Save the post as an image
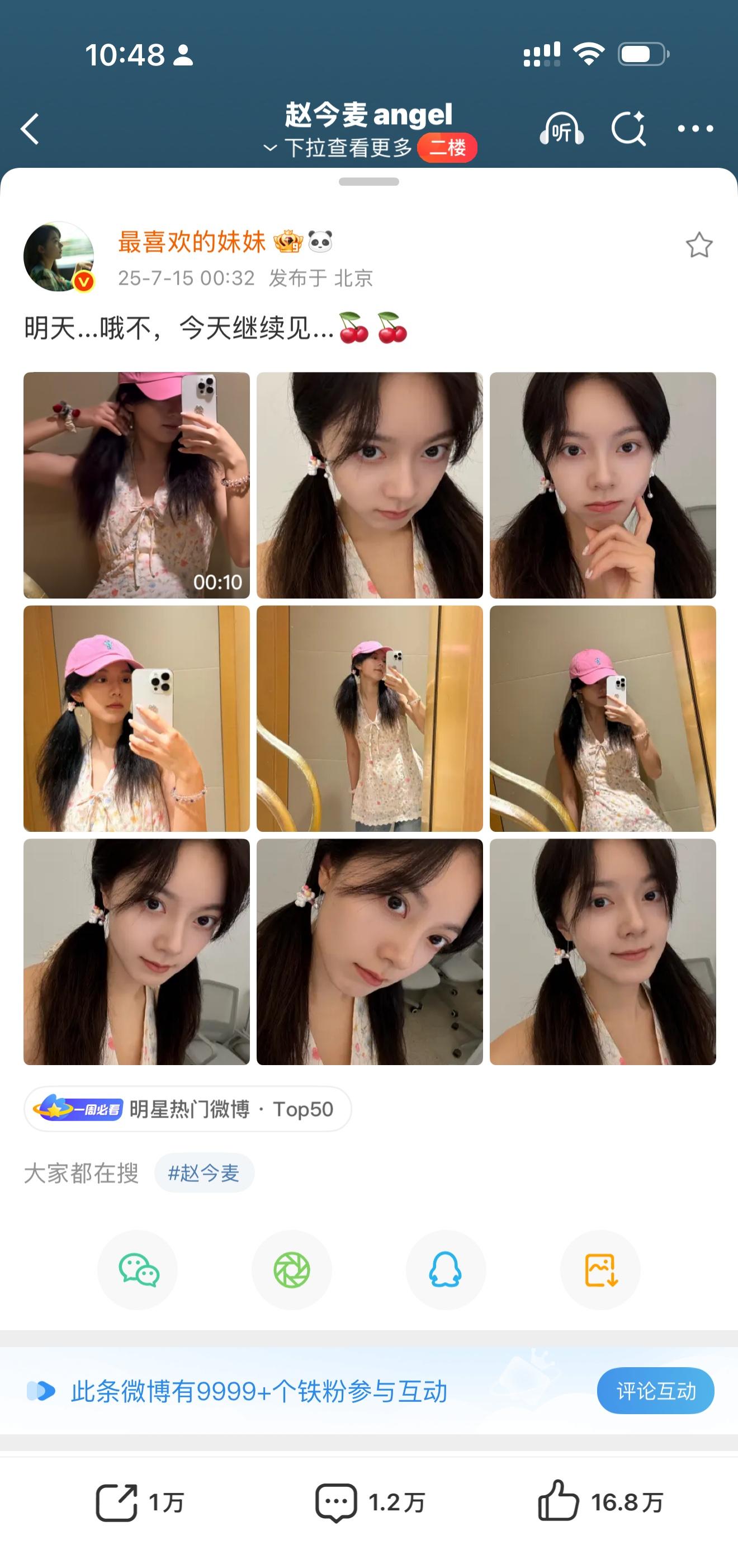This screenshot has height=1568, width=738. point(600,1270)
